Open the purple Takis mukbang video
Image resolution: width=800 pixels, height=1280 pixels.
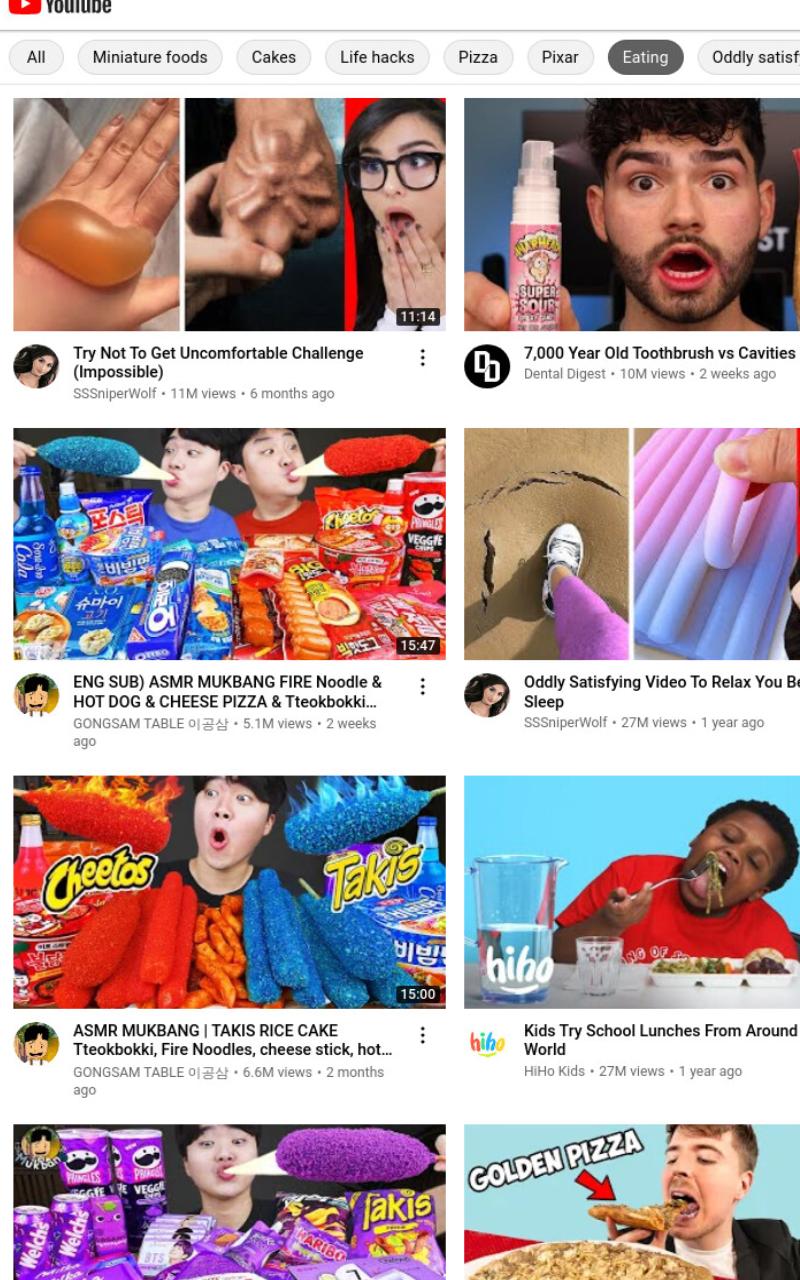[229, 1202]
